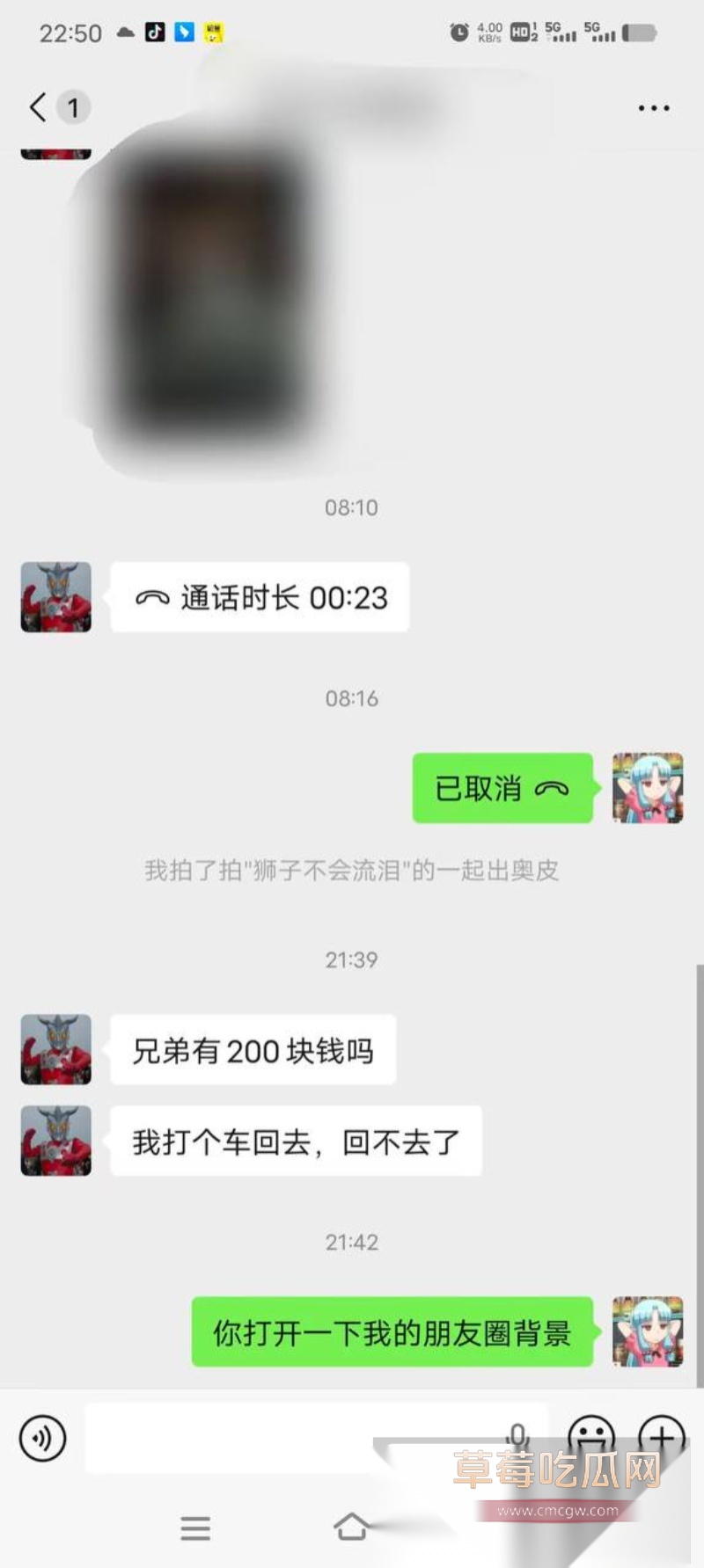
Task: Tap the unread count badge near back arrow
Action: tap(74, 106)
